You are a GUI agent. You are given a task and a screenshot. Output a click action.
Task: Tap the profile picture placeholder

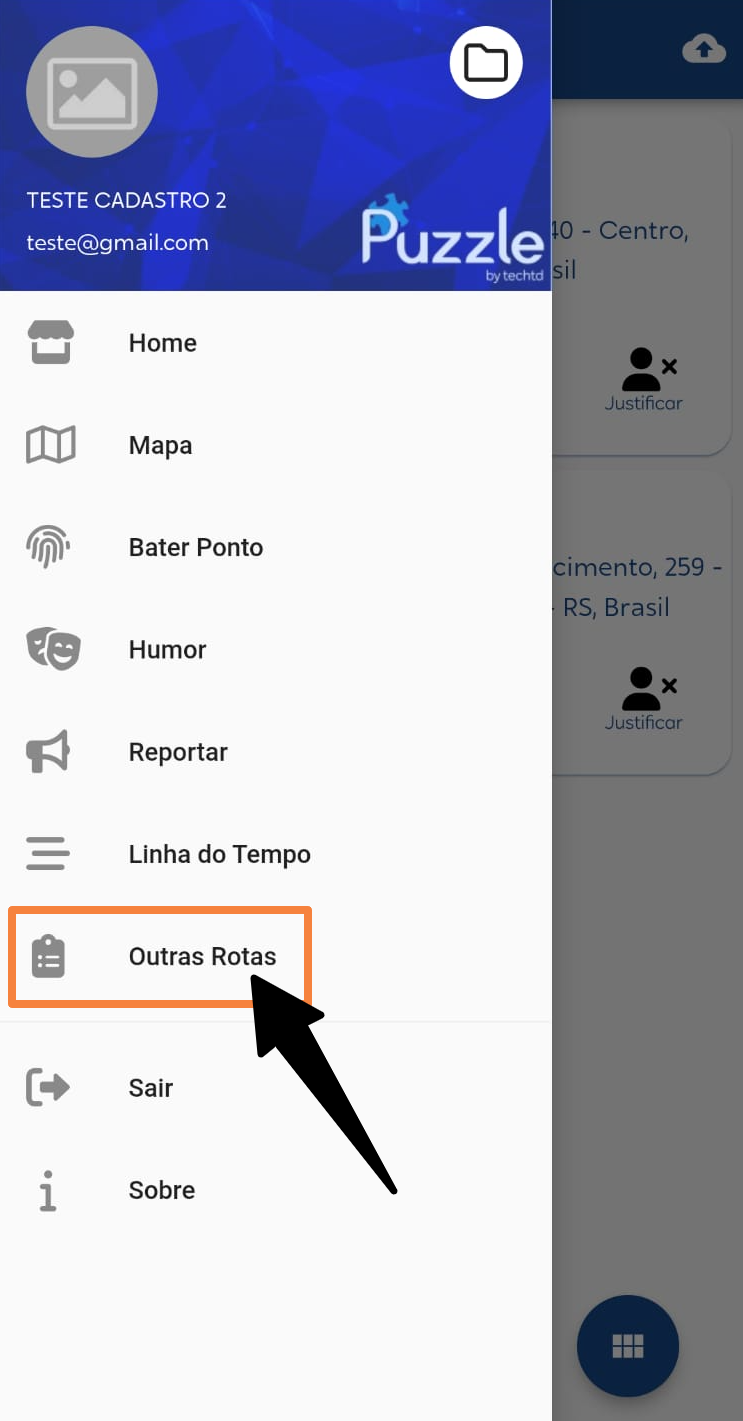pos(92,92)
